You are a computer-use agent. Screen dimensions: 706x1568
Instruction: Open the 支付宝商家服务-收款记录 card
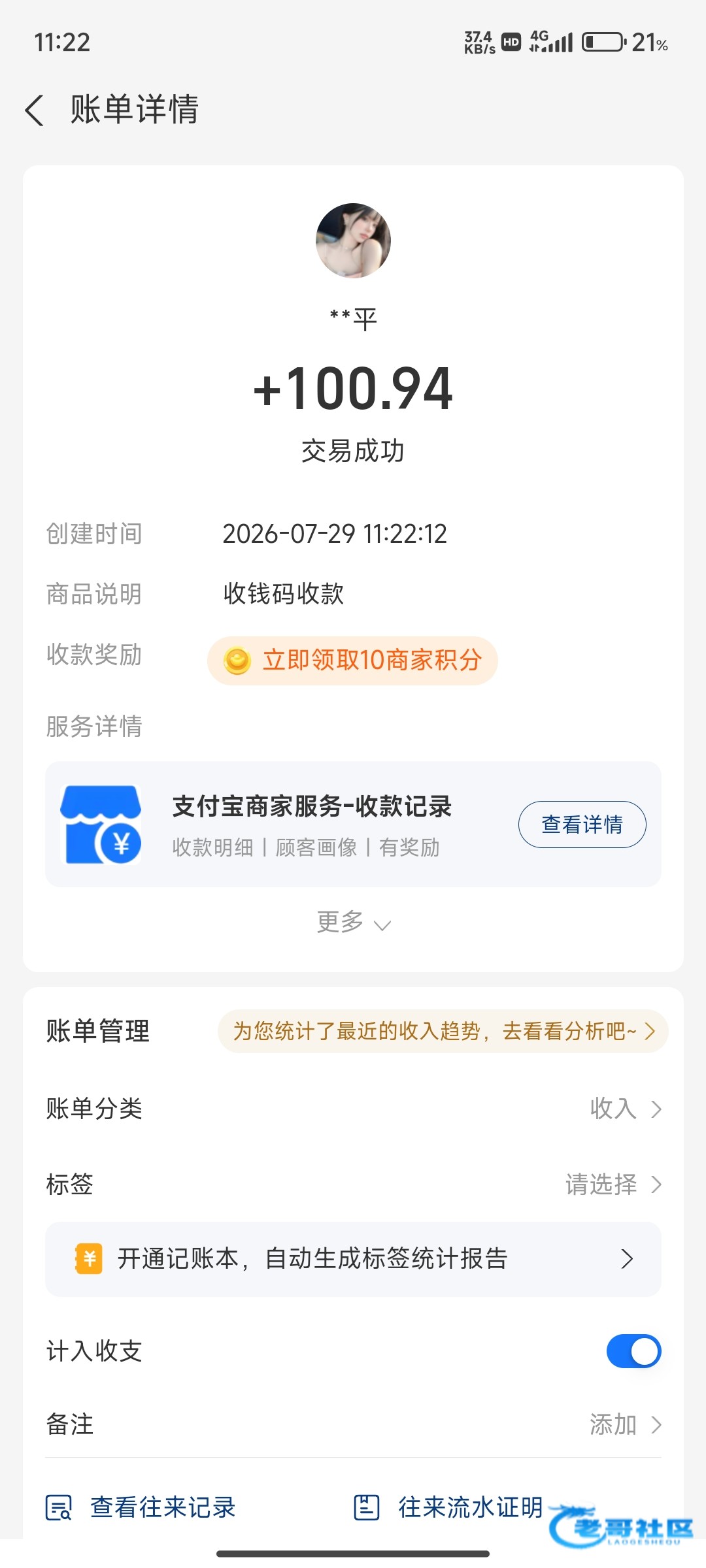coord(353,825)
